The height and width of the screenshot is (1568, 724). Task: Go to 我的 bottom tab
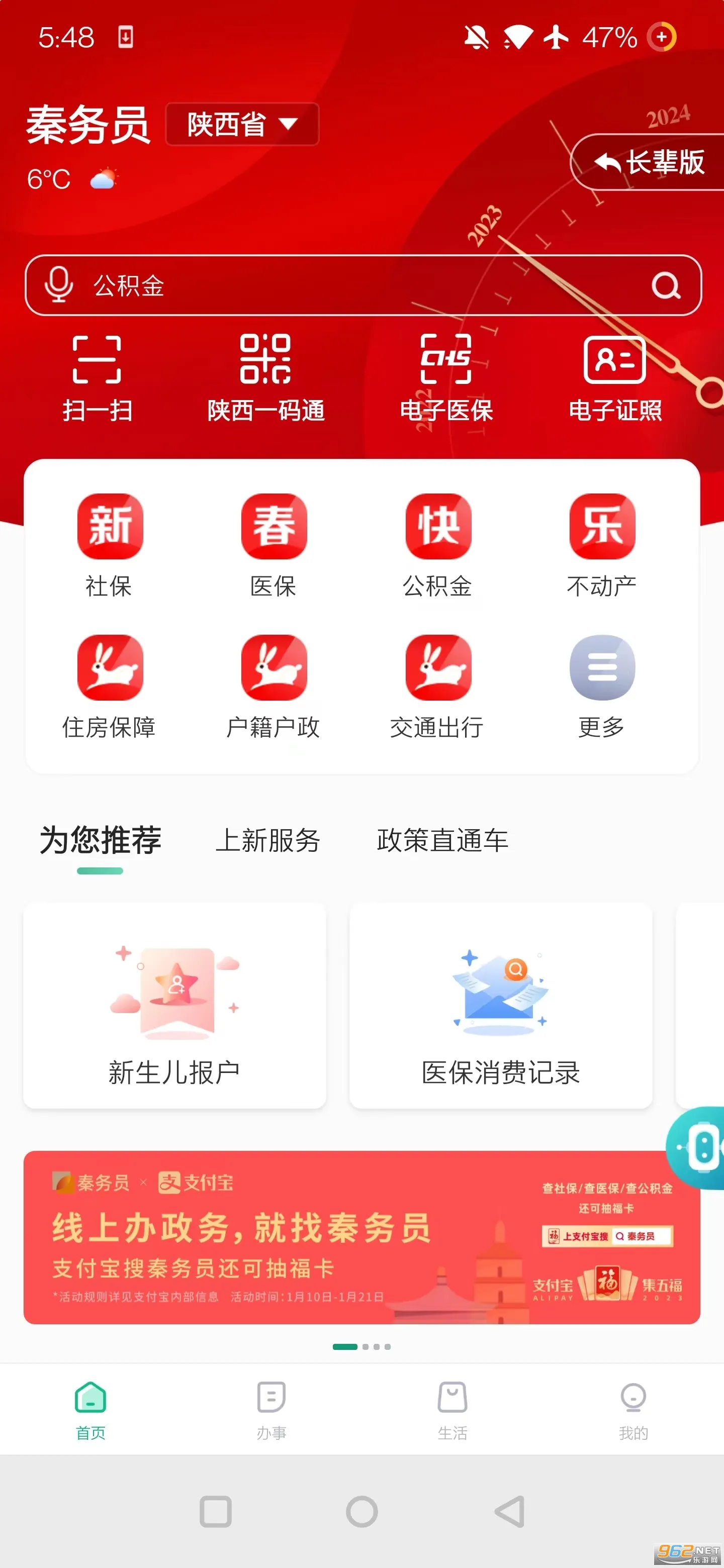[632, 1410]
